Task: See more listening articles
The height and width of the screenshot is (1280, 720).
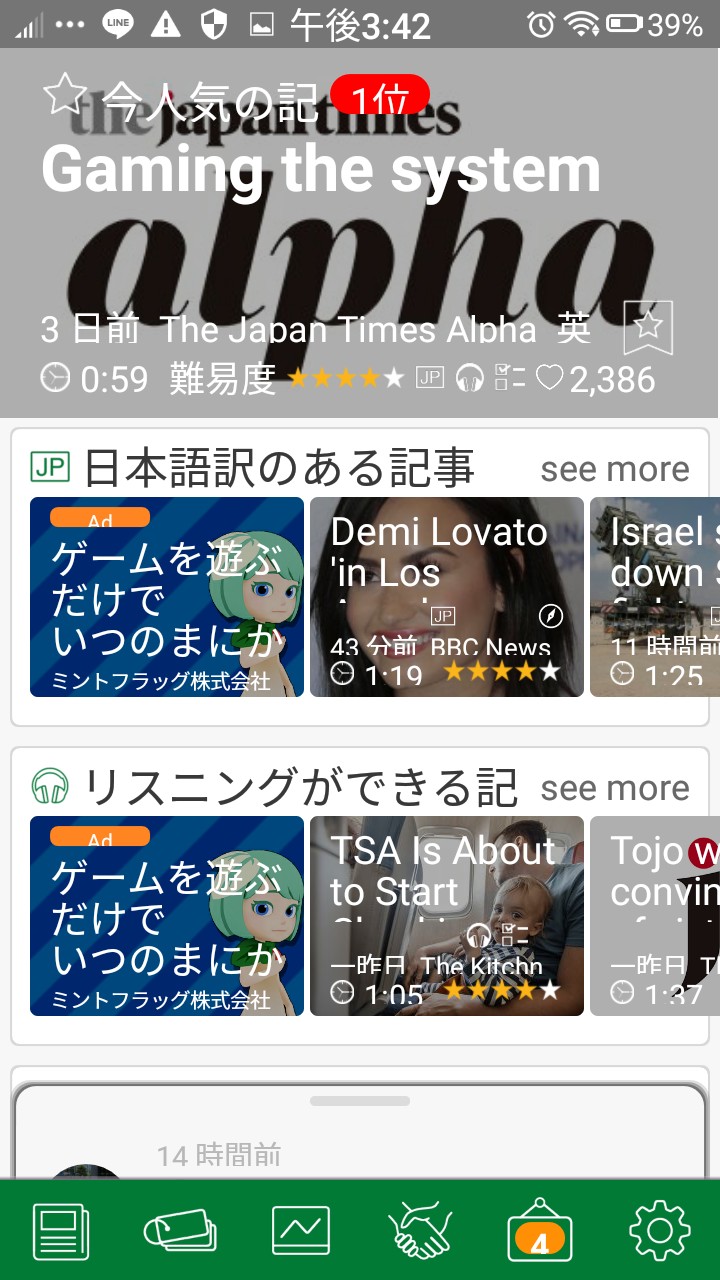Action: click(x=614, y=788)
